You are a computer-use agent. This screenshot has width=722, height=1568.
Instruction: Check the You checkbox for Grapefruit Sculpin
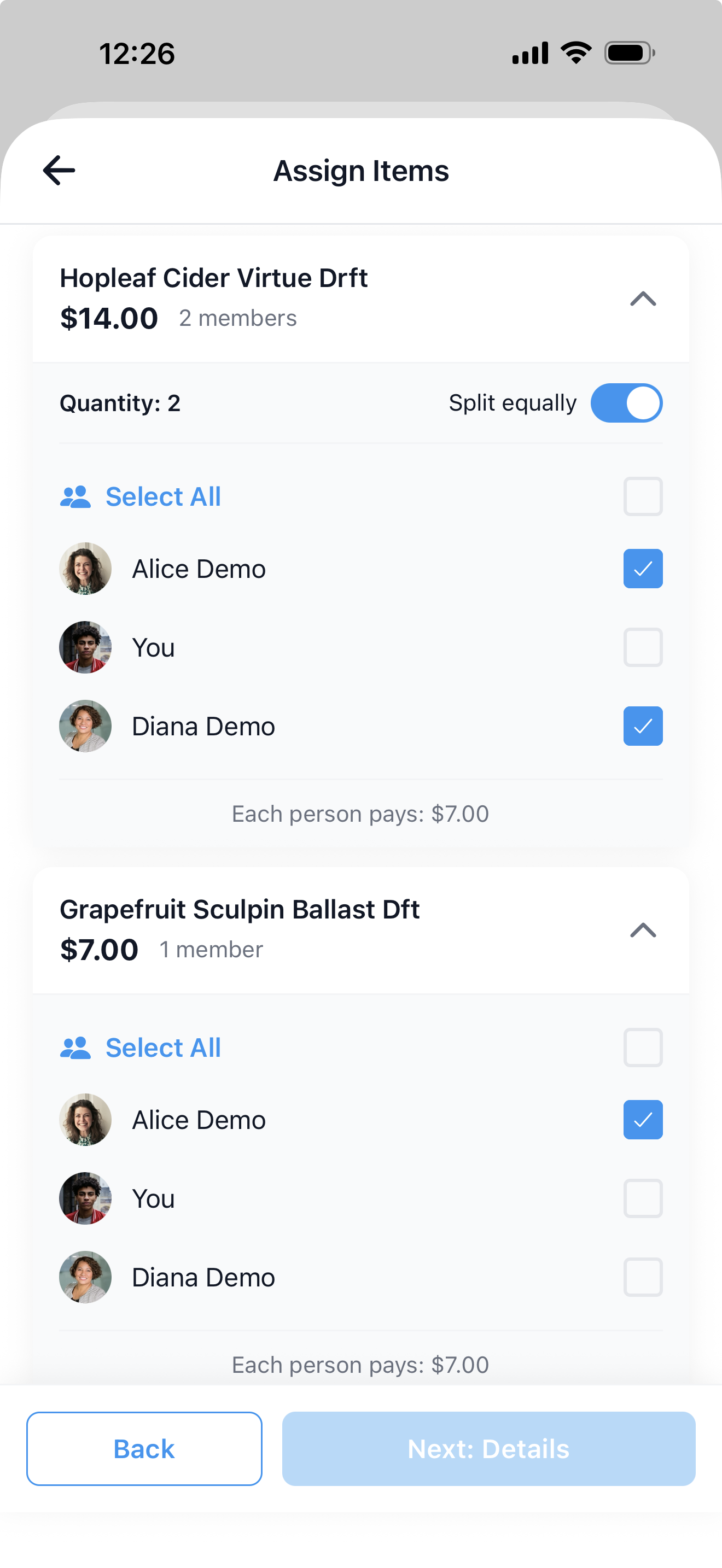click(643, 1198)
